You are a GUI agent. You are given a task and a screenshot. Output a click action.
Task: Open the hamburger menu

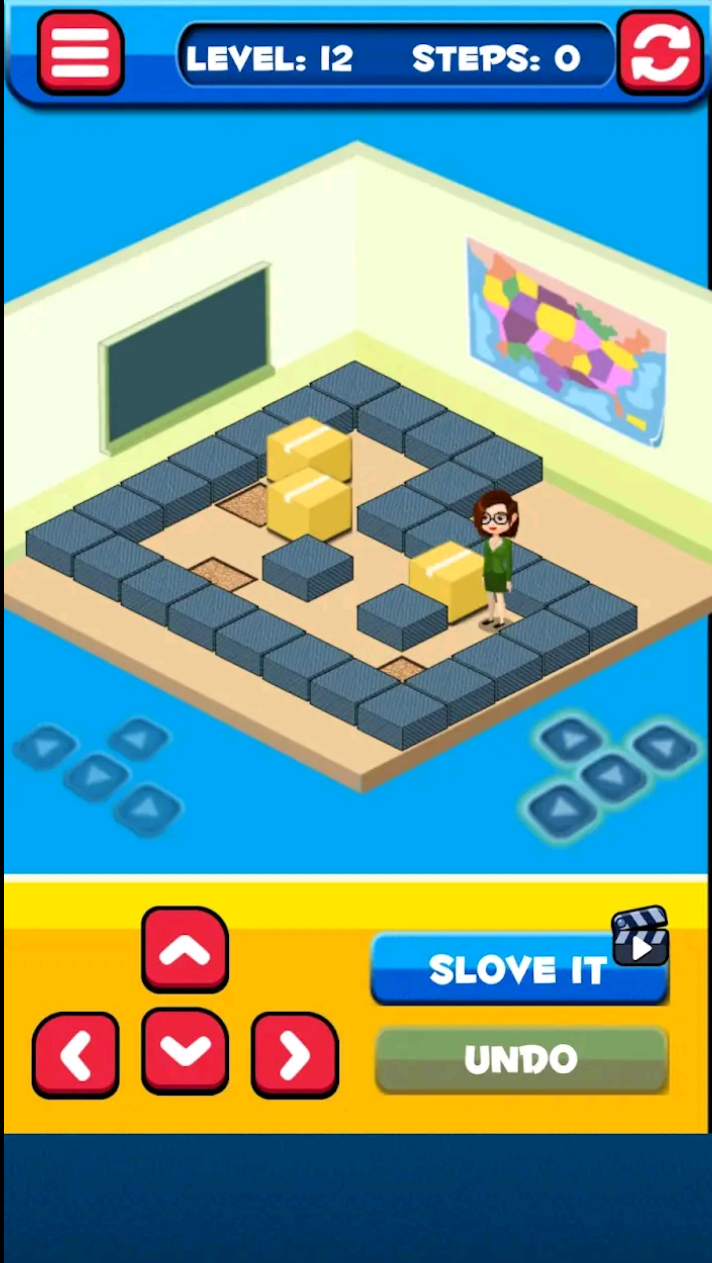point(80,54)
